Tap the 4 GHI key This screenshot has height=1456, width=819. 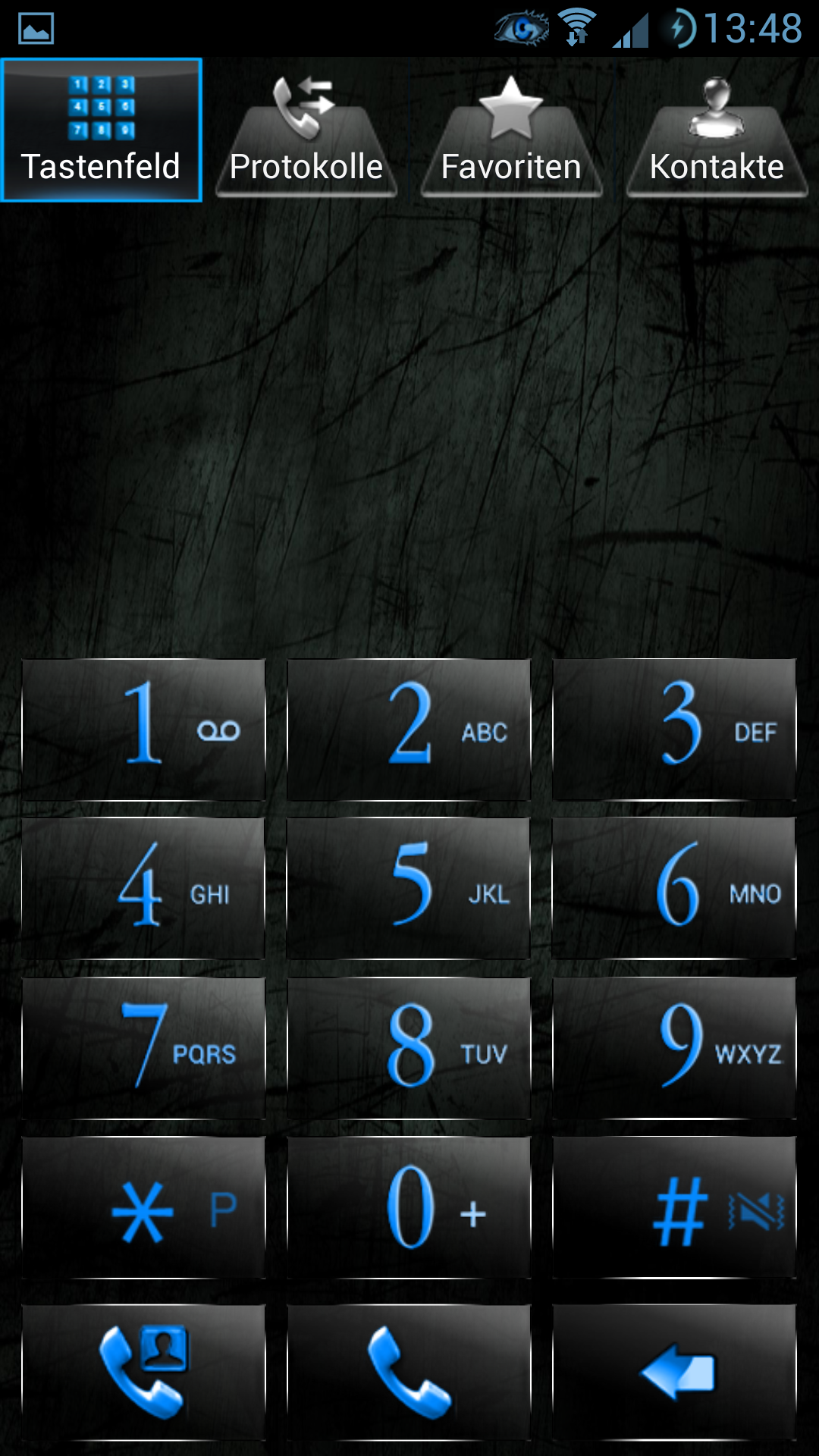coord(143,889)
